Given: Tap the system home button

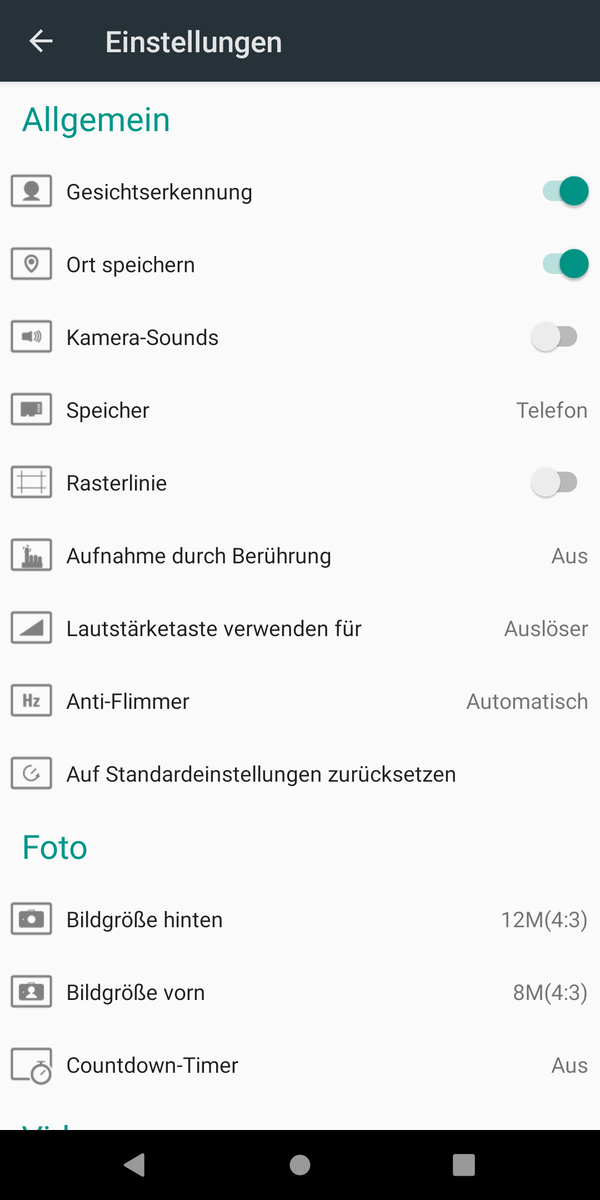Looking at the screenshot, I should (299, 1164).
